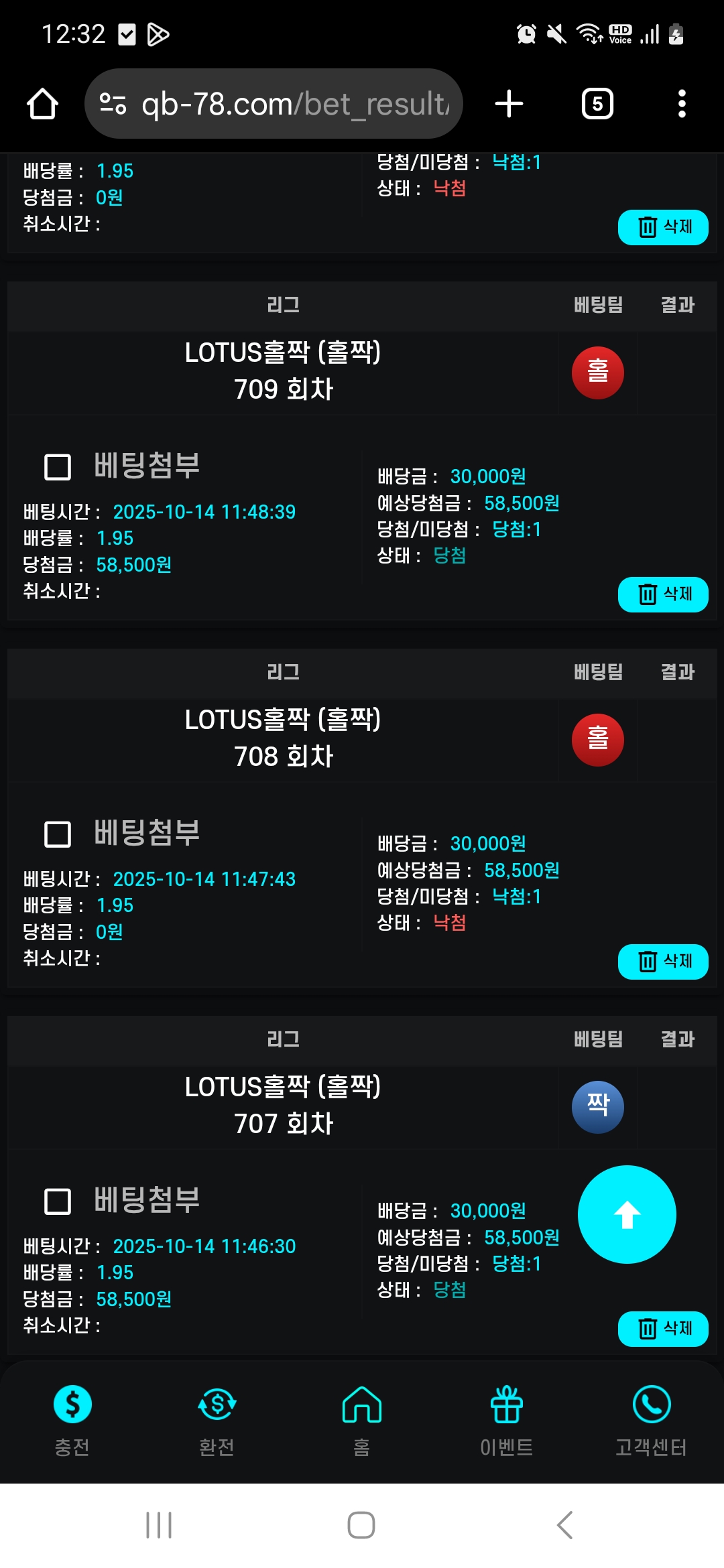Delete the 709 회차 bet record
Screen dimensions: 724x1568
[x=662, y=594]
